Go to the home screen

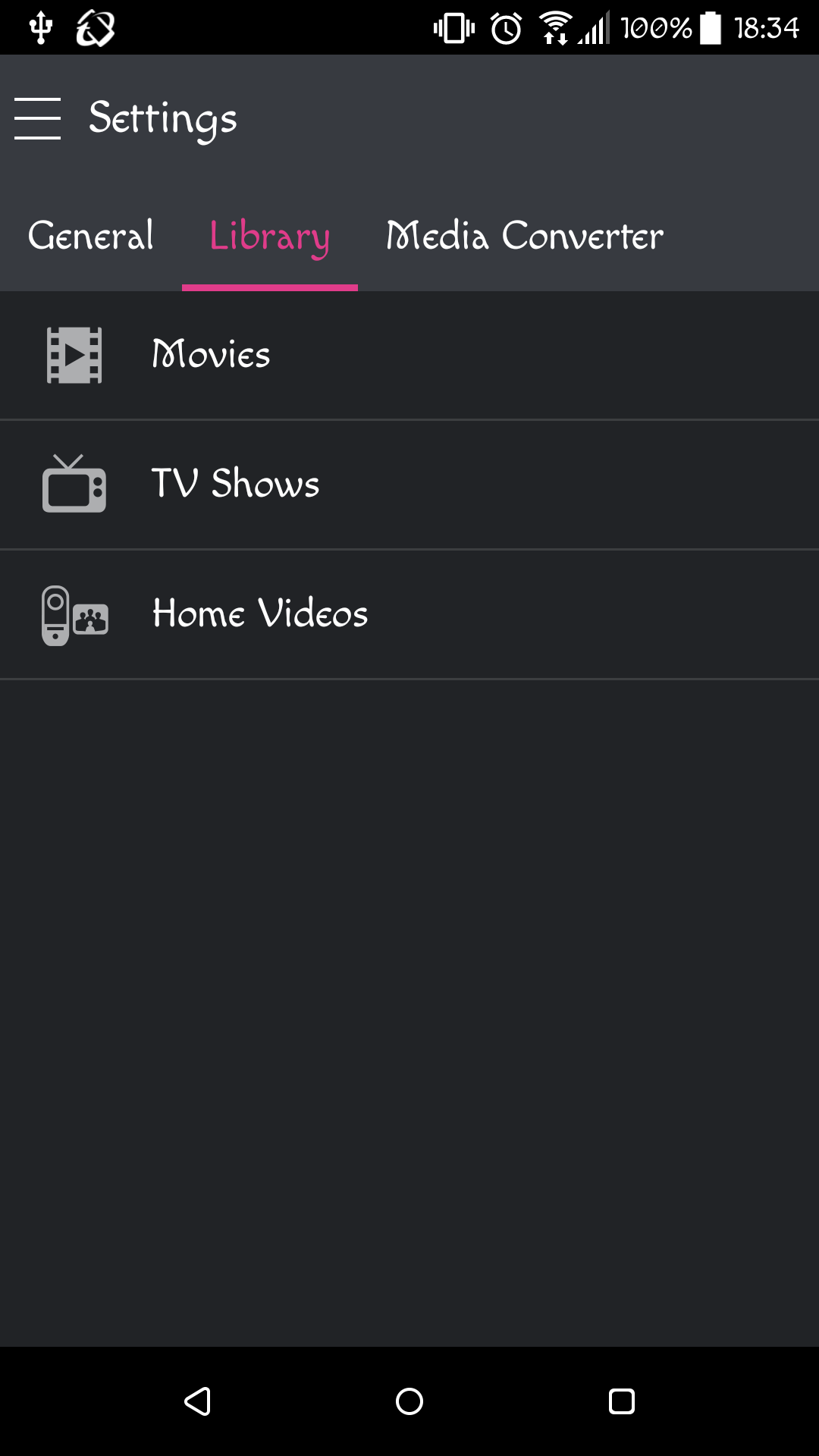click(409, 1401)
